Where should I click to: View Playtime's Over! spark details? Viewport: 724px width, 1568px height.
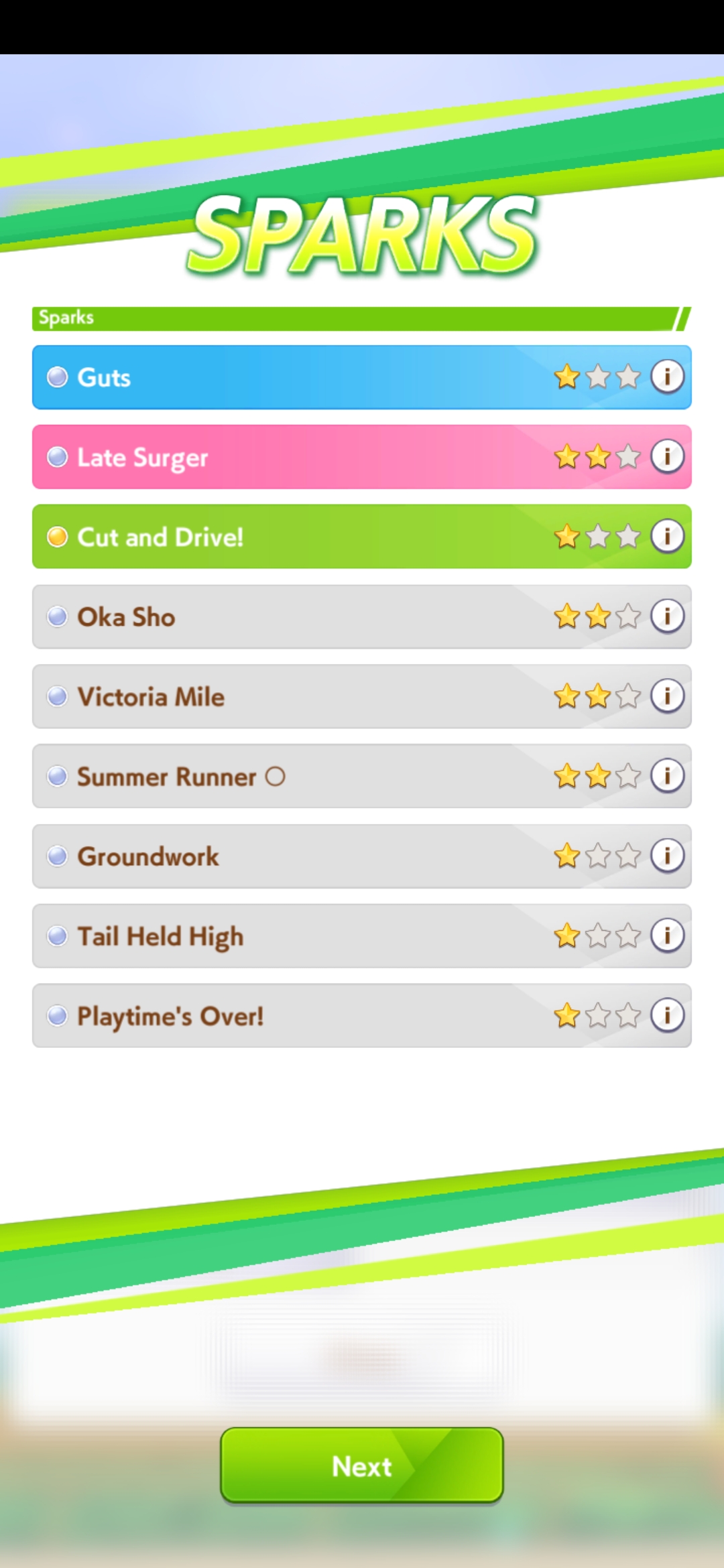coord(667,1015)
